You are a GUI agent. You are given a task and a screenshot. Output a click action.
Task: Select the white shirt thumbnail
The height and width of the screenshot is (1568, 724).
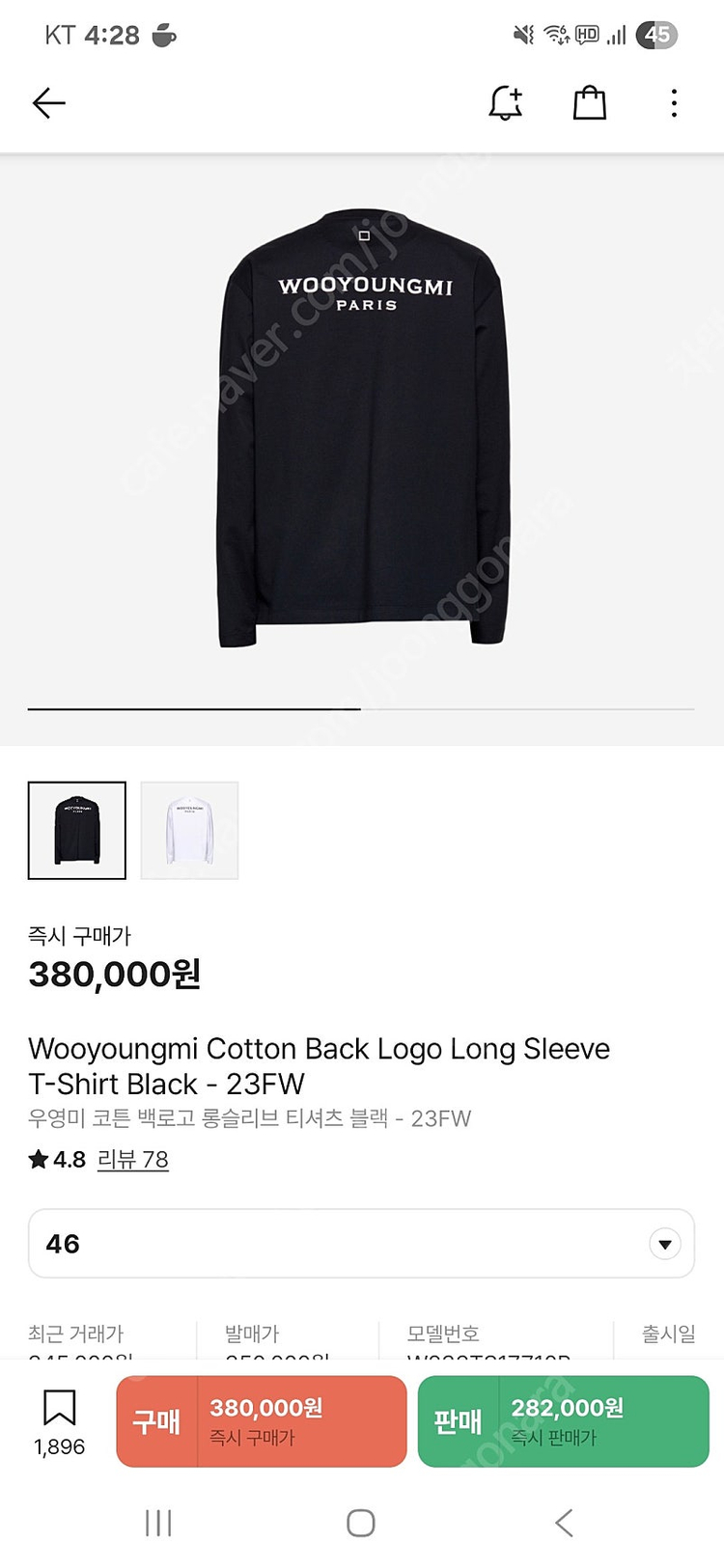189,830
